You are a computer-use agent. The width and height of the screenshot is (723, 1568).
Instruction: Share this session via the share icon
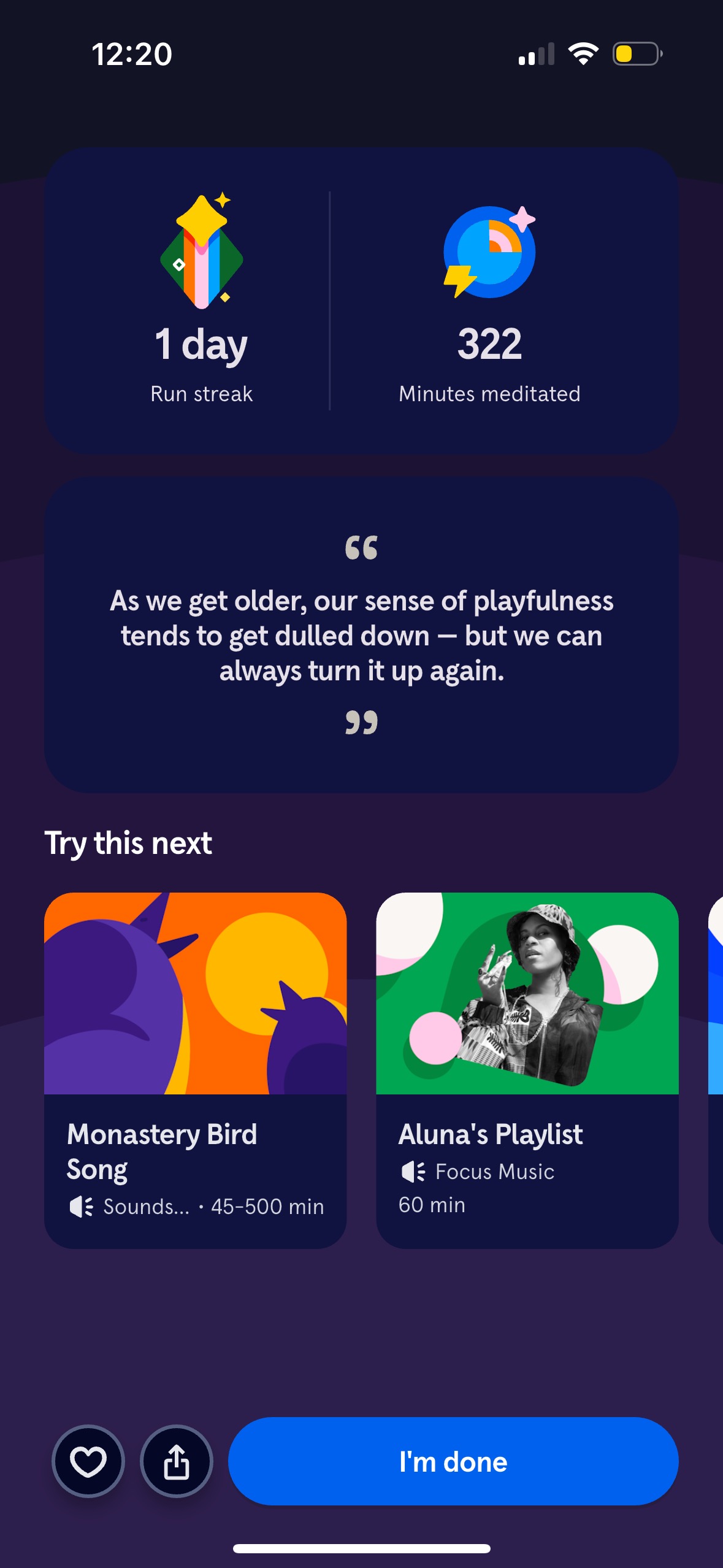point(177,1461)
